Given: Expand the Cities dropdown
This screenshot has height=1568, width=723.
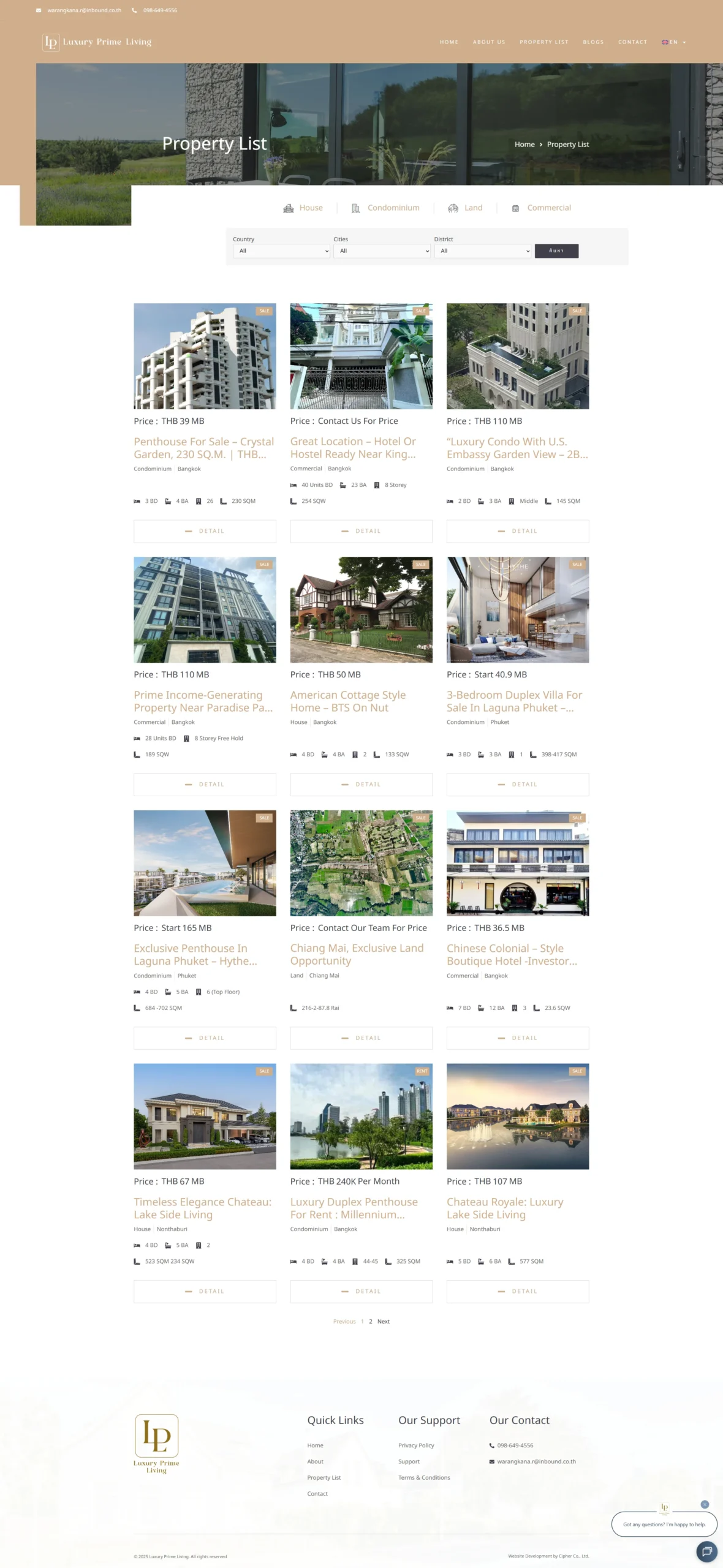Looking at the screenshot, I should 382,251.
